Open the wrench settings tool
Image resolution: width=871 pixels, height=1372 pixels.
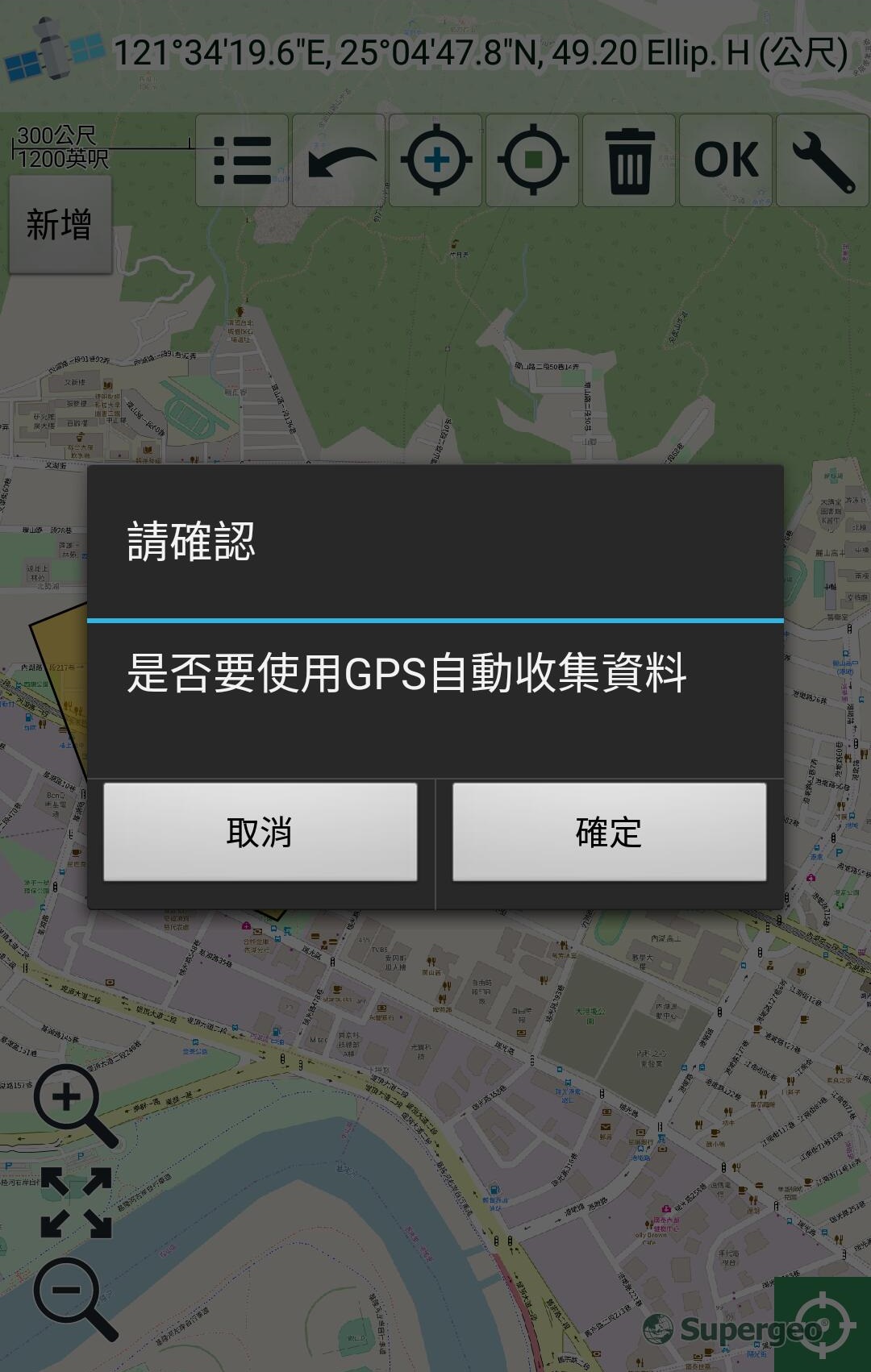[823, 160]
